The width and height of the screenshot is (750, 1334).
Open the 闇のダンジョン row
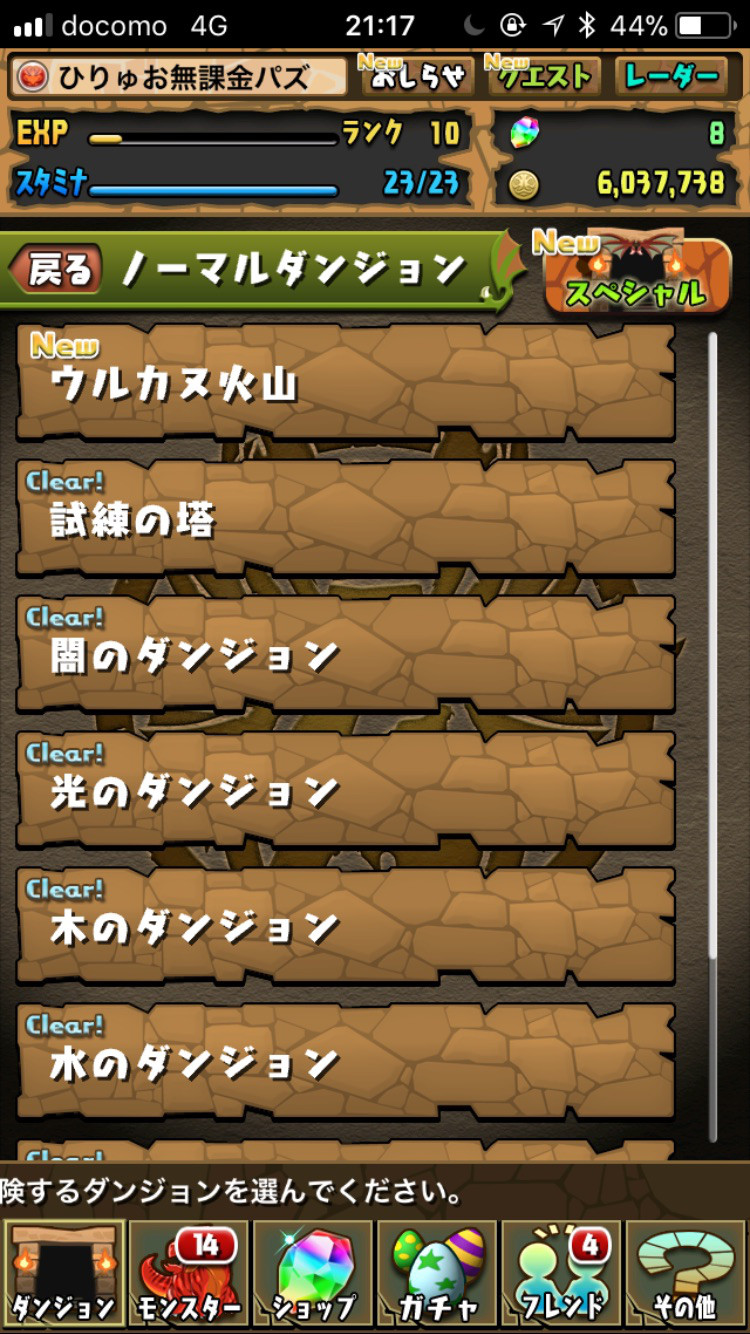[x=345, y=654]
